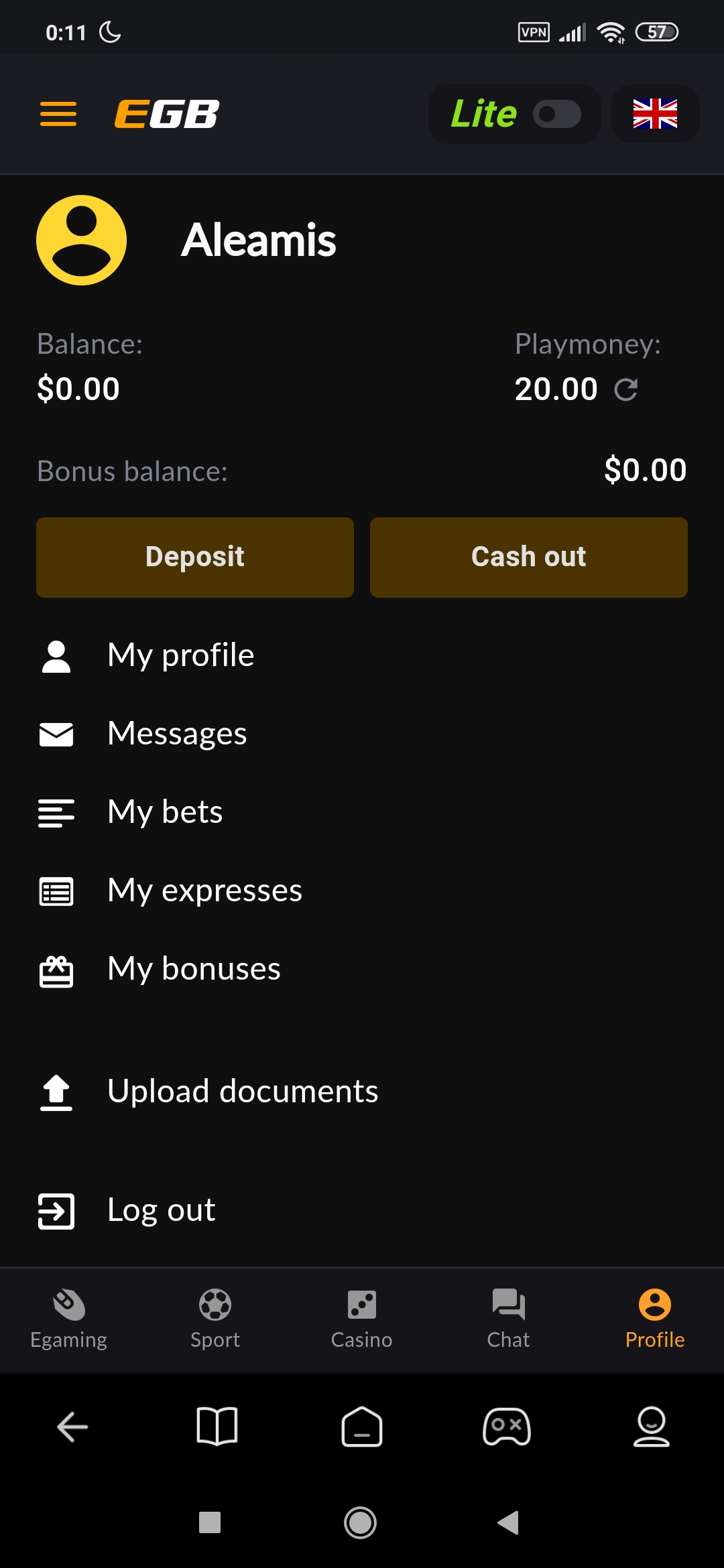
Task: Toggle the Lite mode switch
Action: coord(556,114)
